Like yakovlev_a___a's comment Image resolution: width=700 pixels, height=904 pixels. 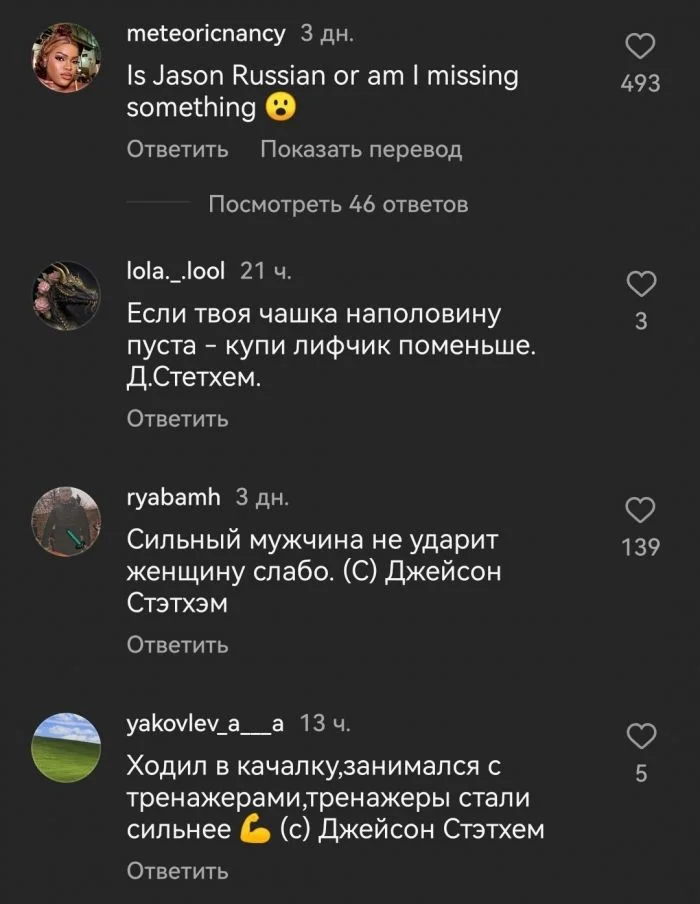coord(640,738)
